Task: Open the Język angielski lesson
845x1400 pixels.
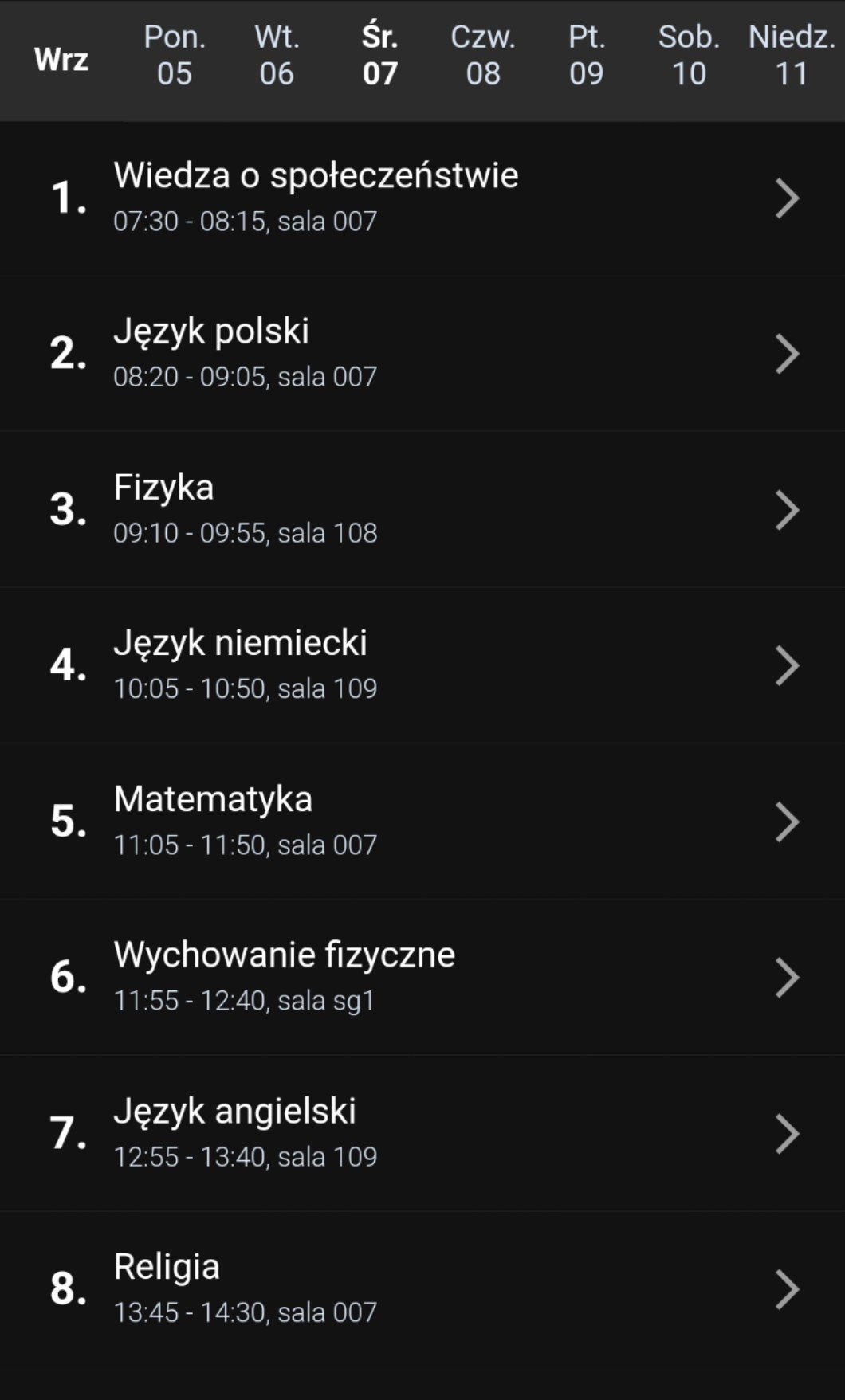Action: click(422, 1132)
